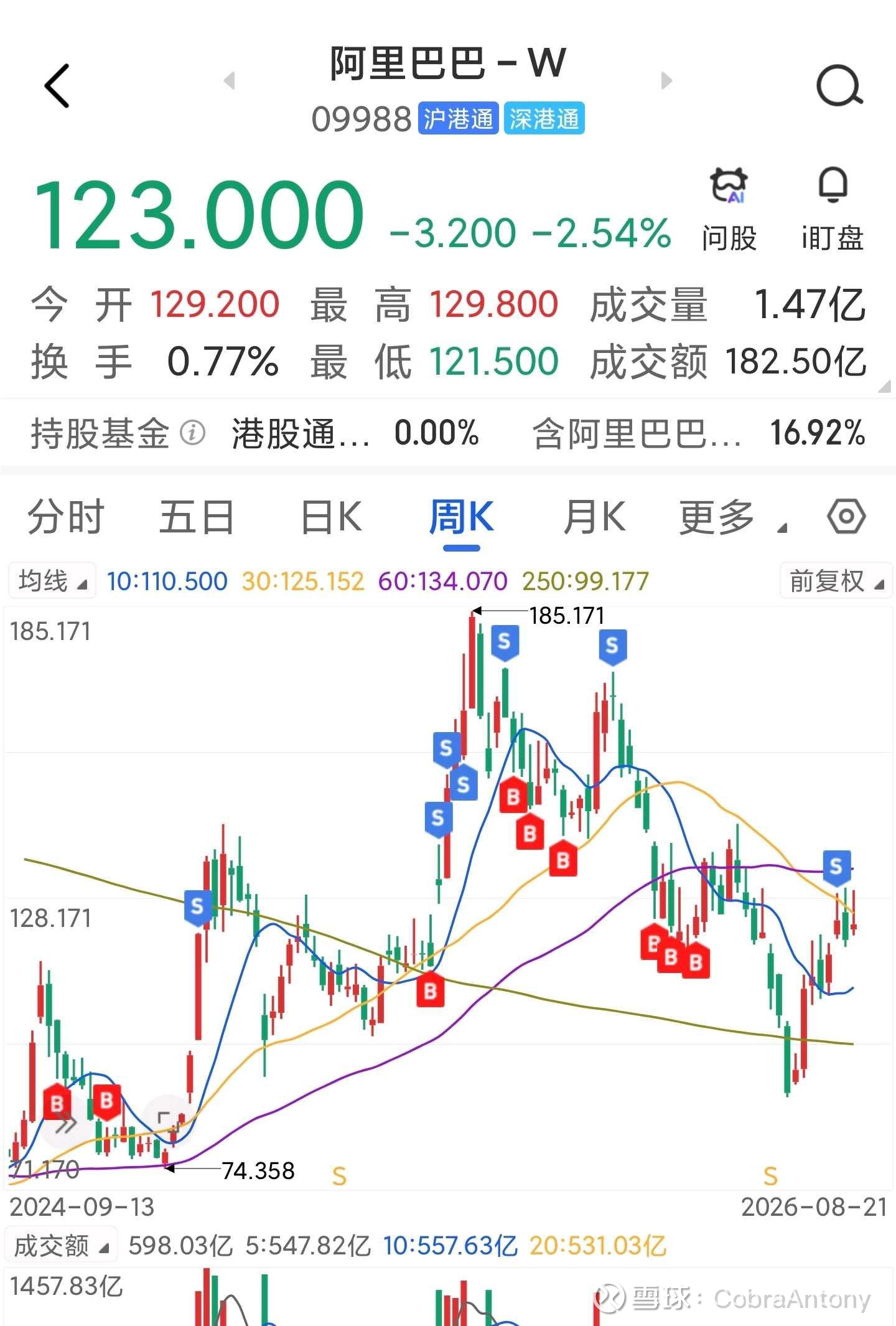Screen dimensions: 896x1326
Task: Open the 问股 AI assistant
Action: pyautogui.click(x=729, y=209)
